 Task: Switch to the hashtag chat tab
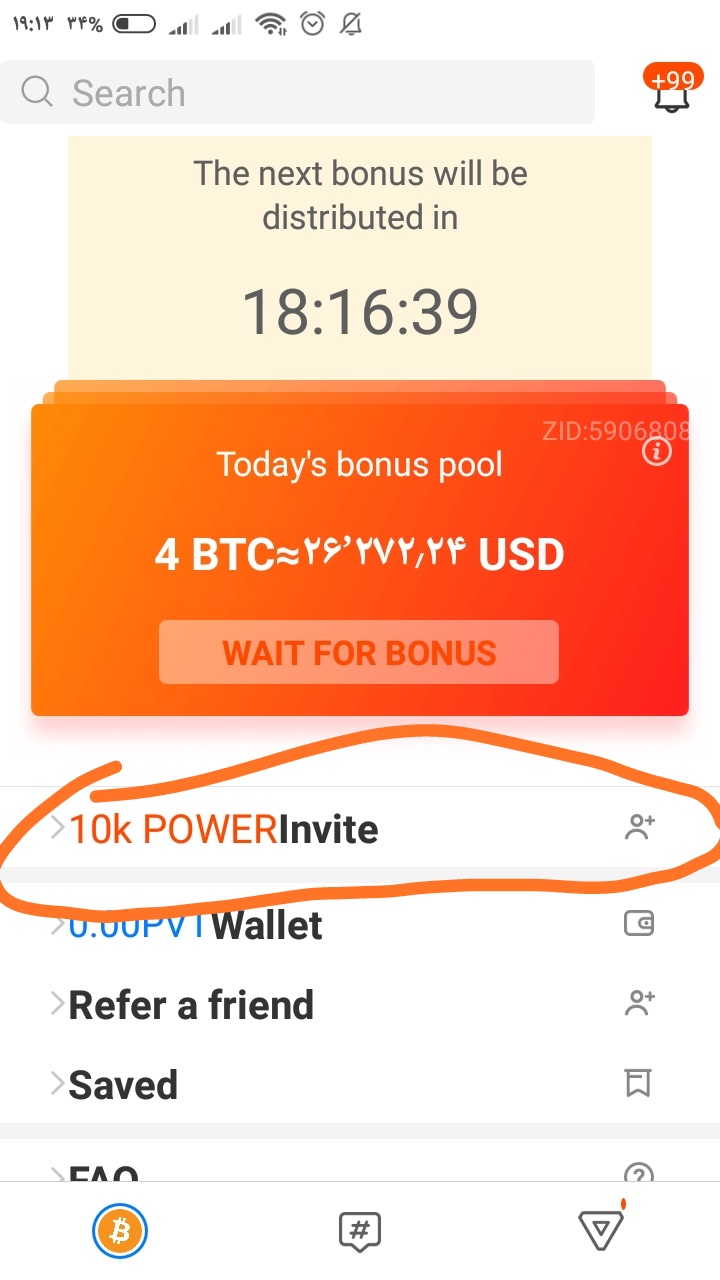coord(360,1231)
